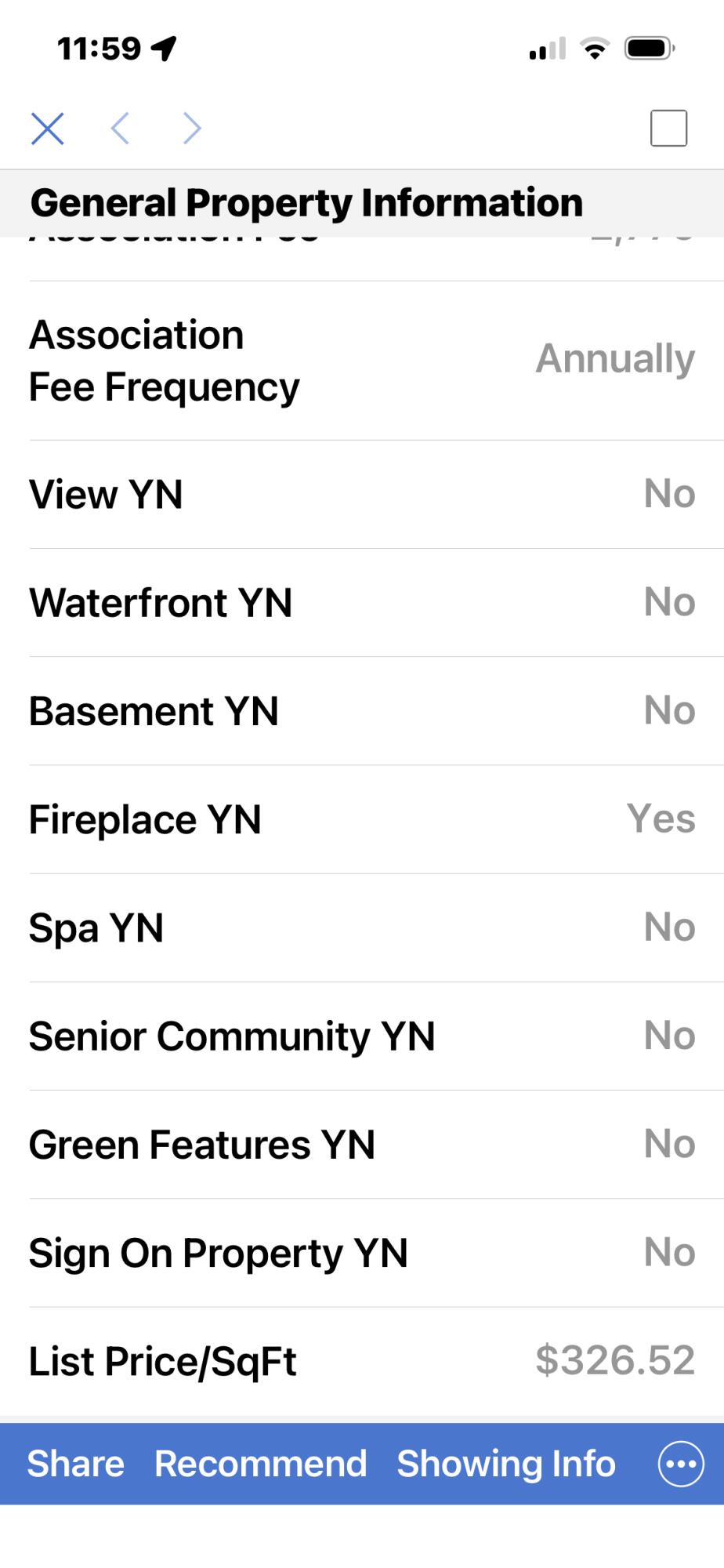Tick the select checkbox at top right
Screen dimensions: 724x1568
(668, 129)
